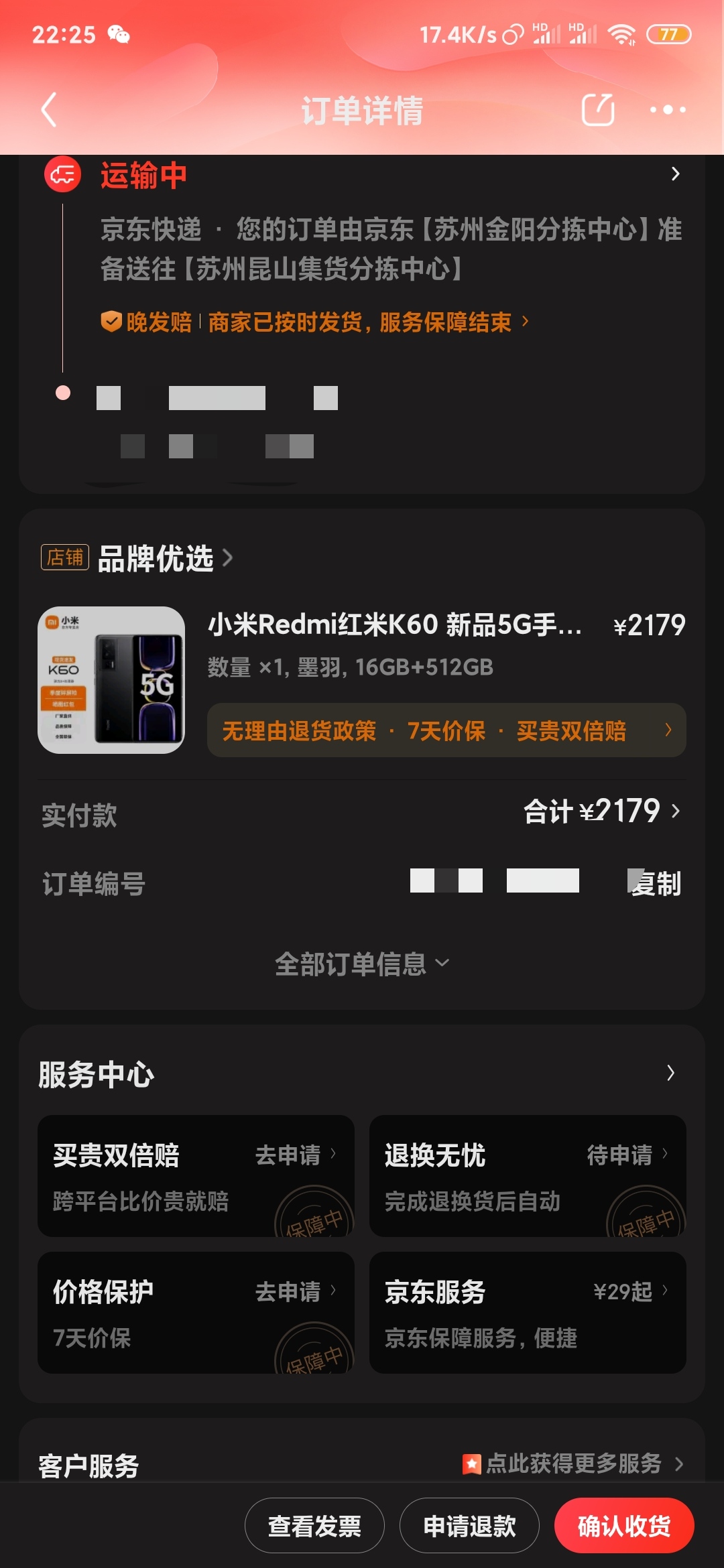The image size is (724, 1568).
Task: Open the 退换无忧 service card
Action: click(528, 1176)
